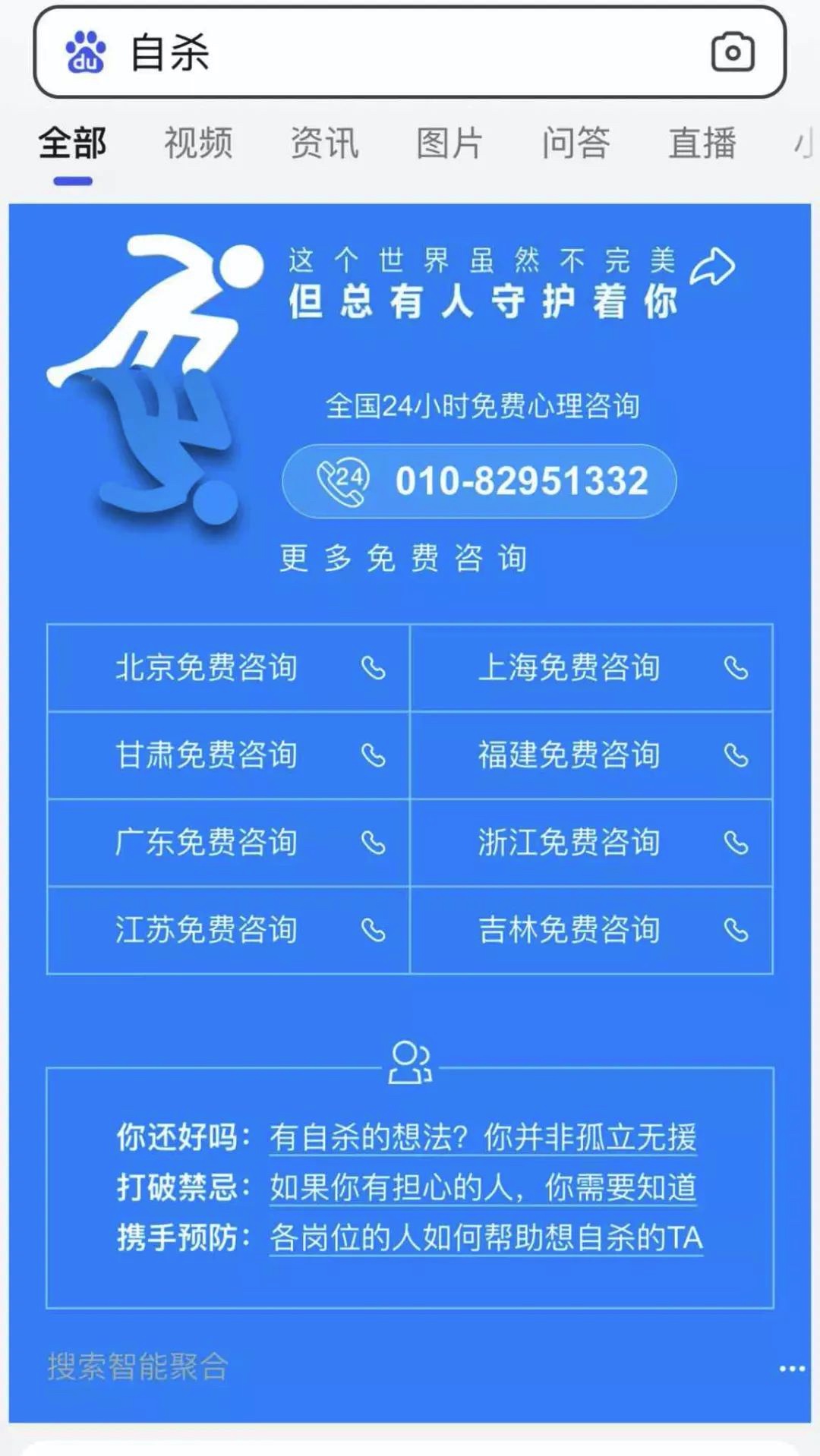The width and height of the screenshot is (820, 1456).
Task: Call 广东免费咨询
Action: click(x=229, y=843)
